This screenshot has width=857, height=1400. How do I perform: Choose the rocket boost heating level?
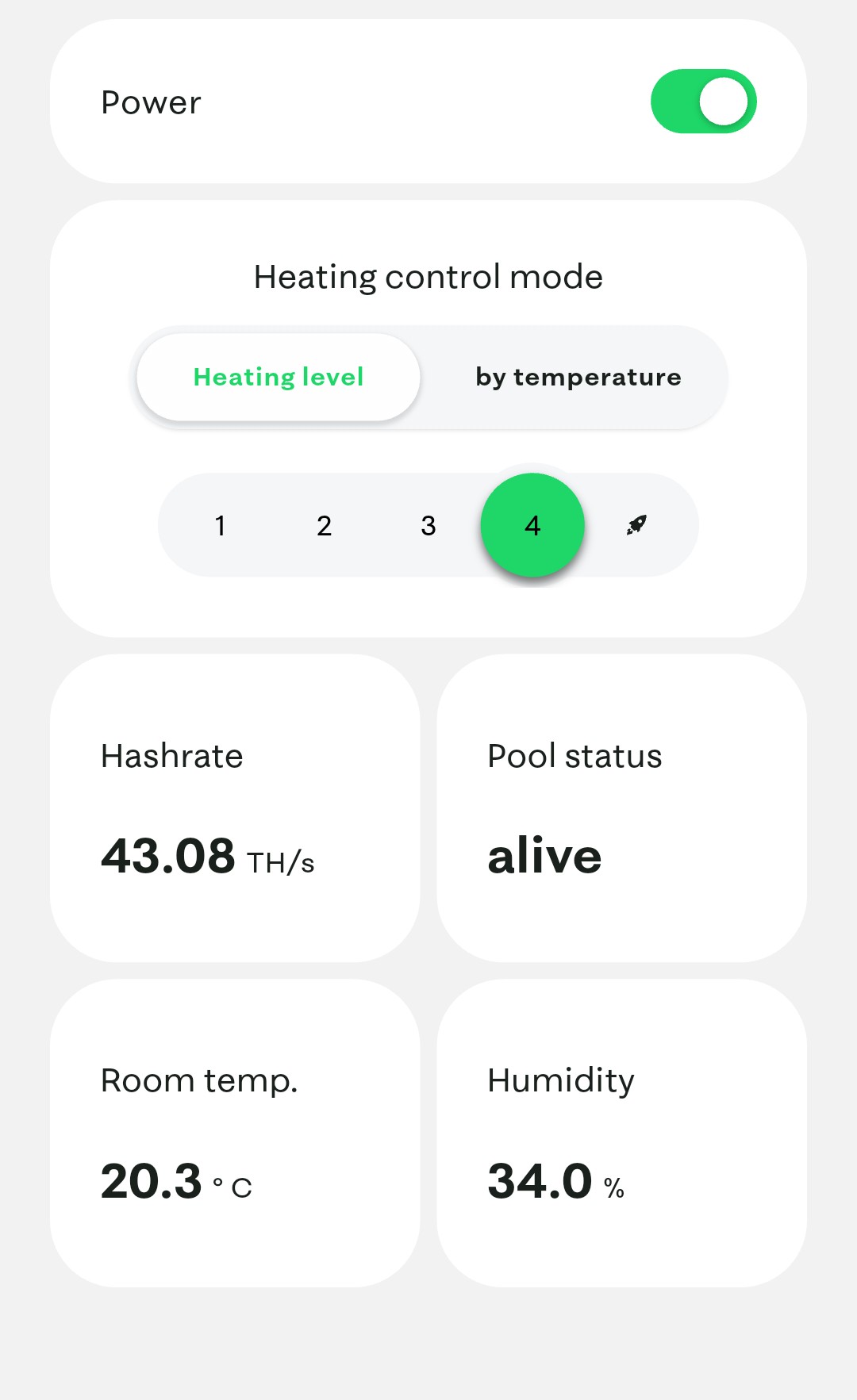pyautogui.click(x=636, y=525)
